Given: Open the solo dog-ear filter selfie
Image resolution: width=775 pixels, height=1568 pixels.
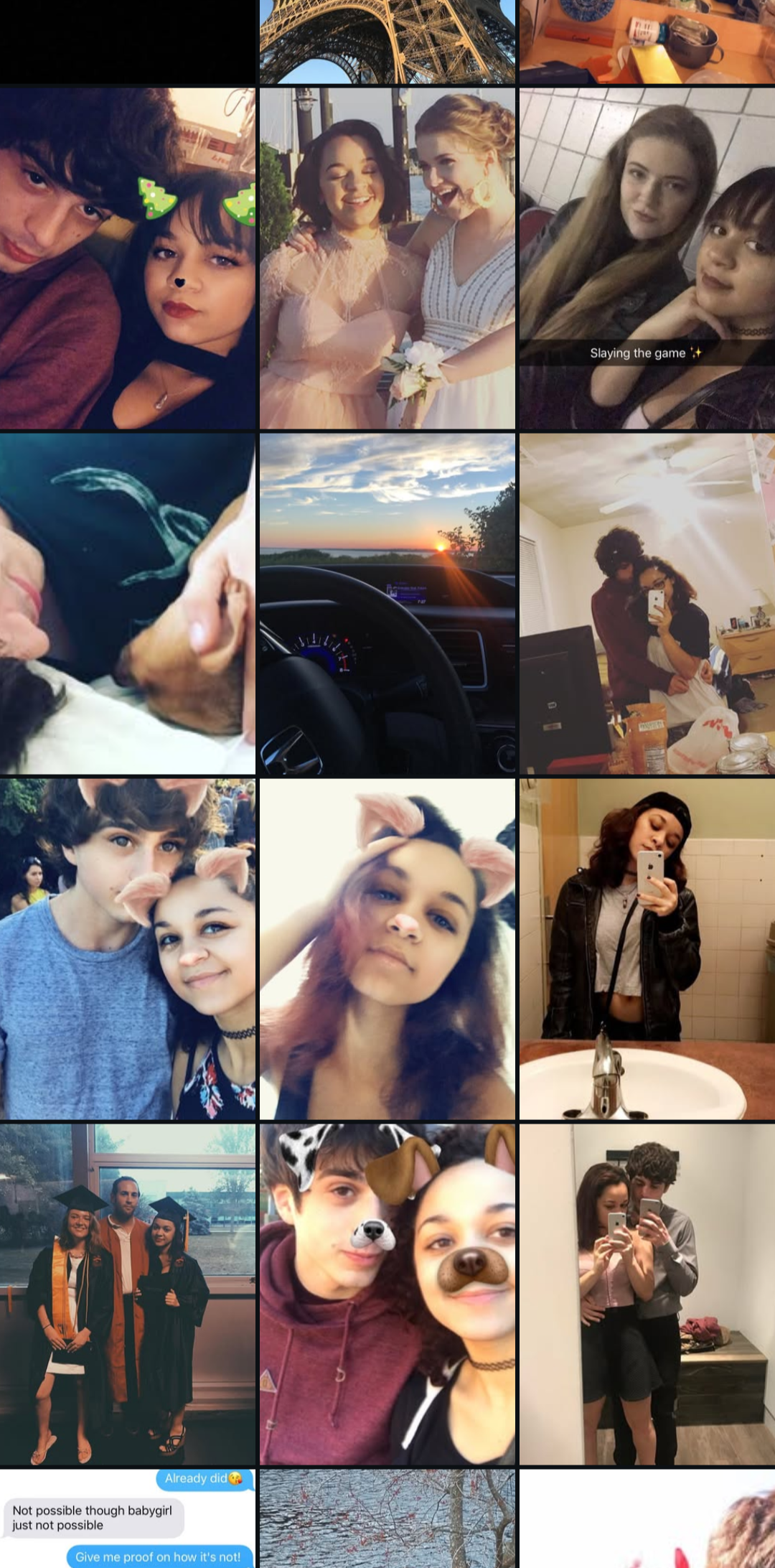Looking at the screenshot, I should [387, 949].
